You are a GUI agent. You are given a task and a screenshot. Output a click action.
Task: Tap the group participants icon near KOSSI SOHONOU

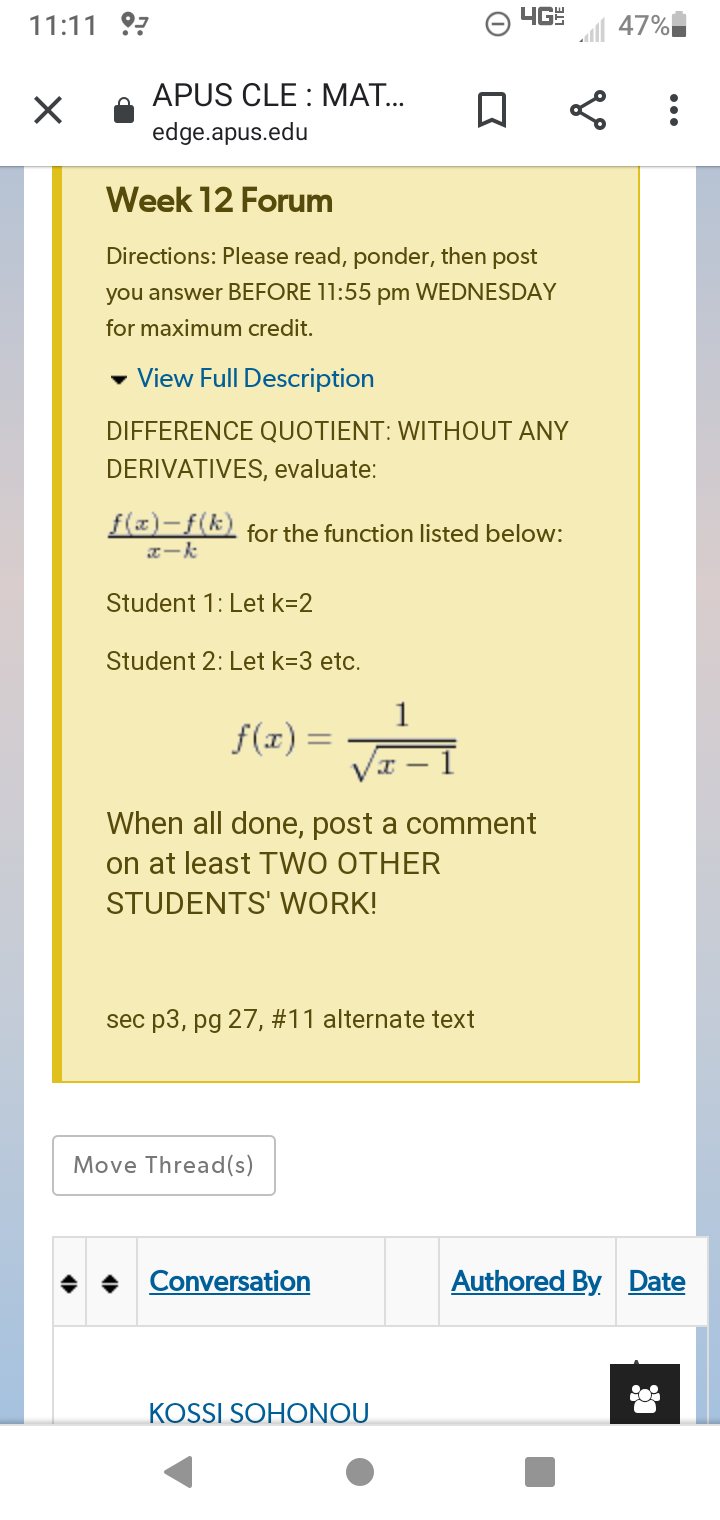[644, 1393]
